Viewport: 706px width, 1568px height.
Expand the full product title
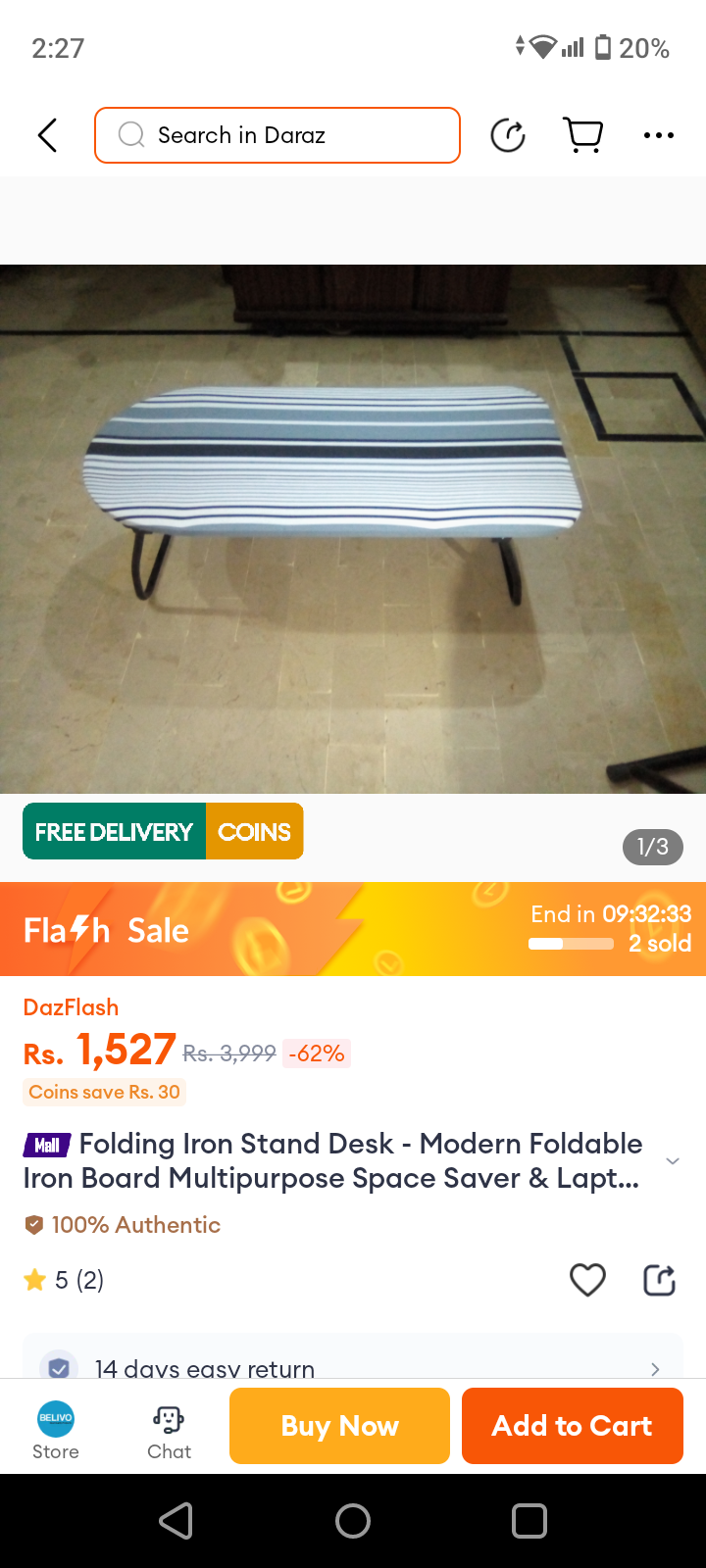point(673,1161)
